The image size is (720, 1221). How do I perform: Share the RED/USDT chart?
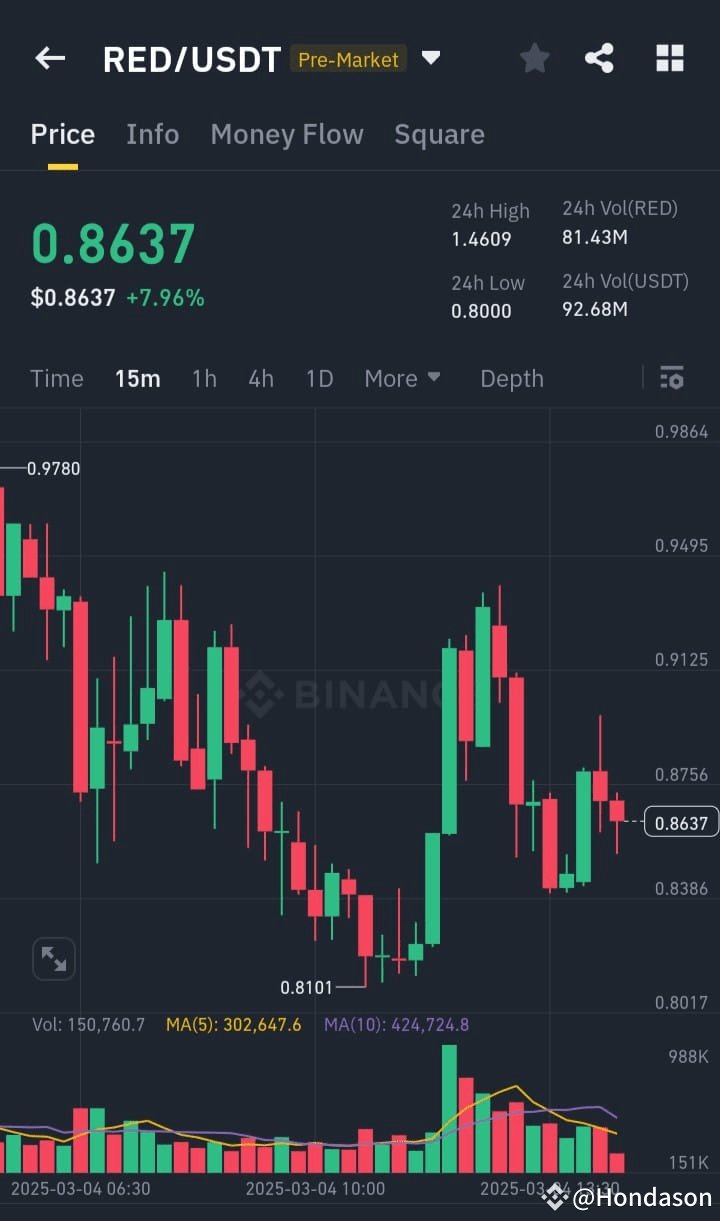point(599,58)
